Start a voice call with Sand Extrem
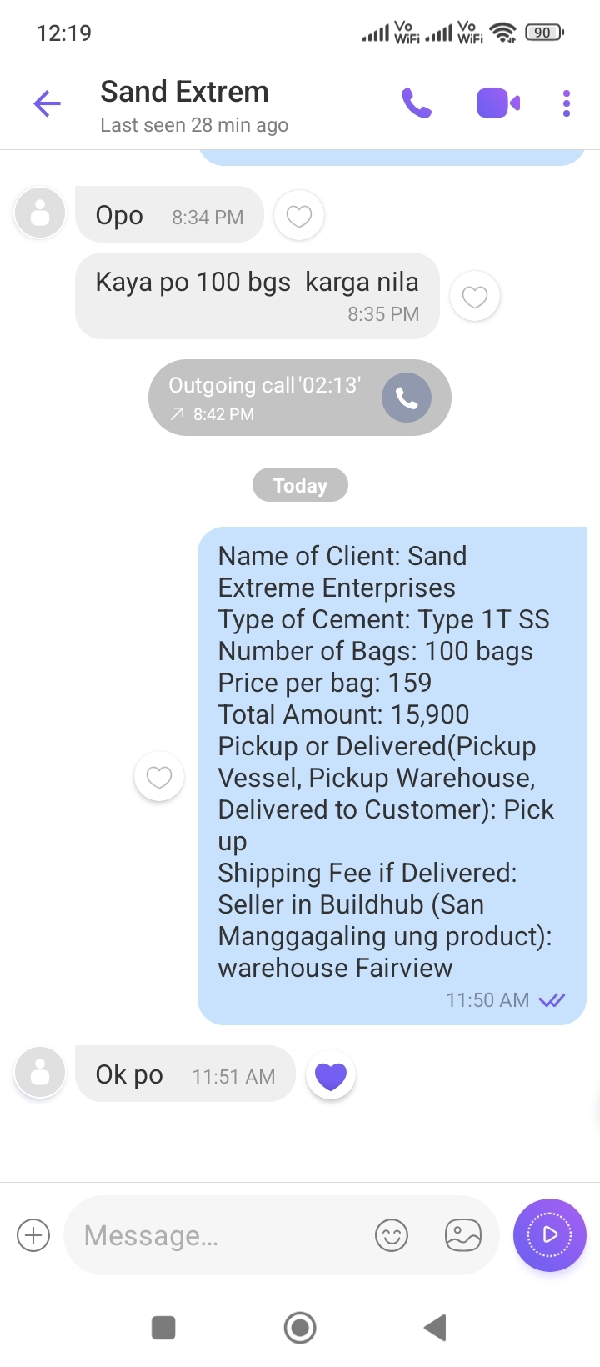The image size is (600, 1367). (x=417, y=103)
